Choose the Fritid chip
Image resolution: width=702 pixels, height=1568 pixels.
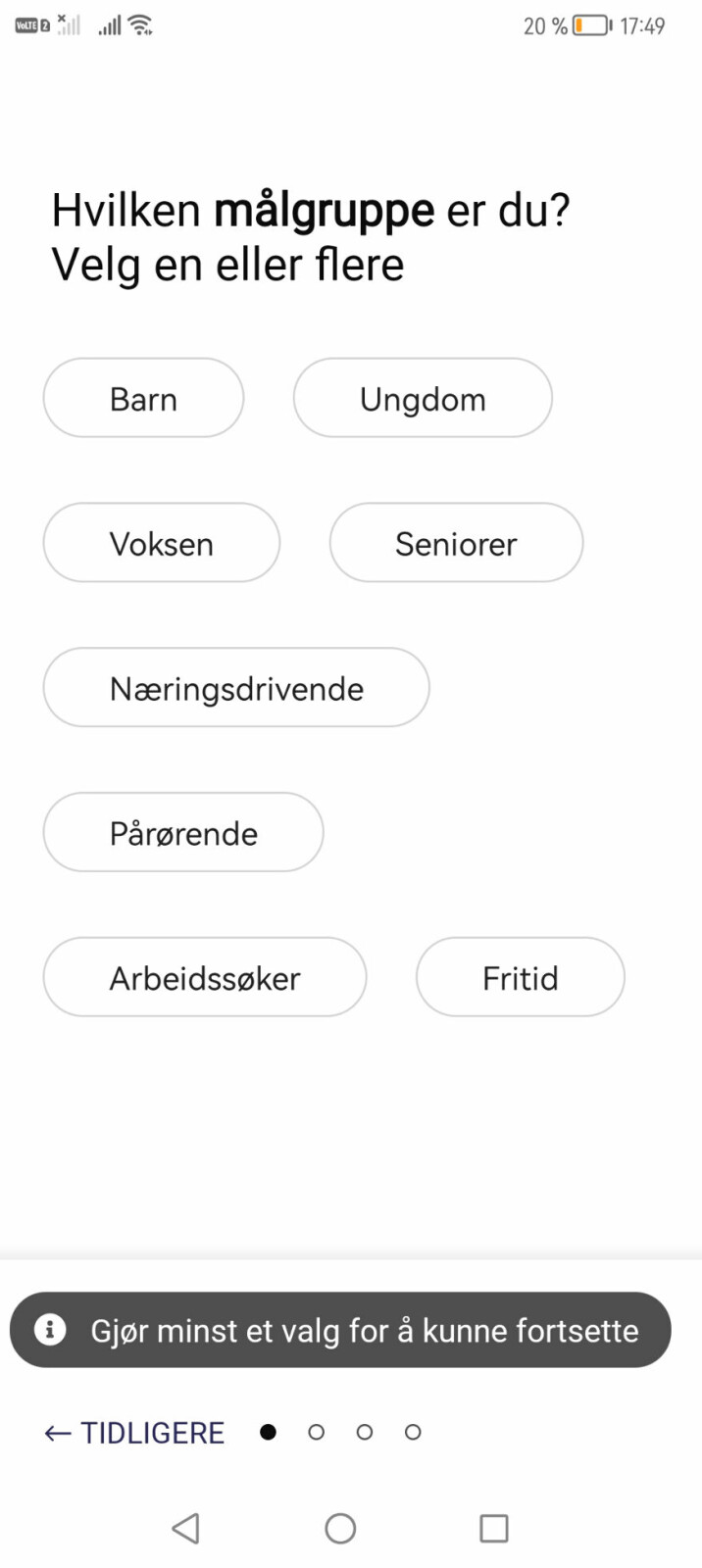coord(521,977)
